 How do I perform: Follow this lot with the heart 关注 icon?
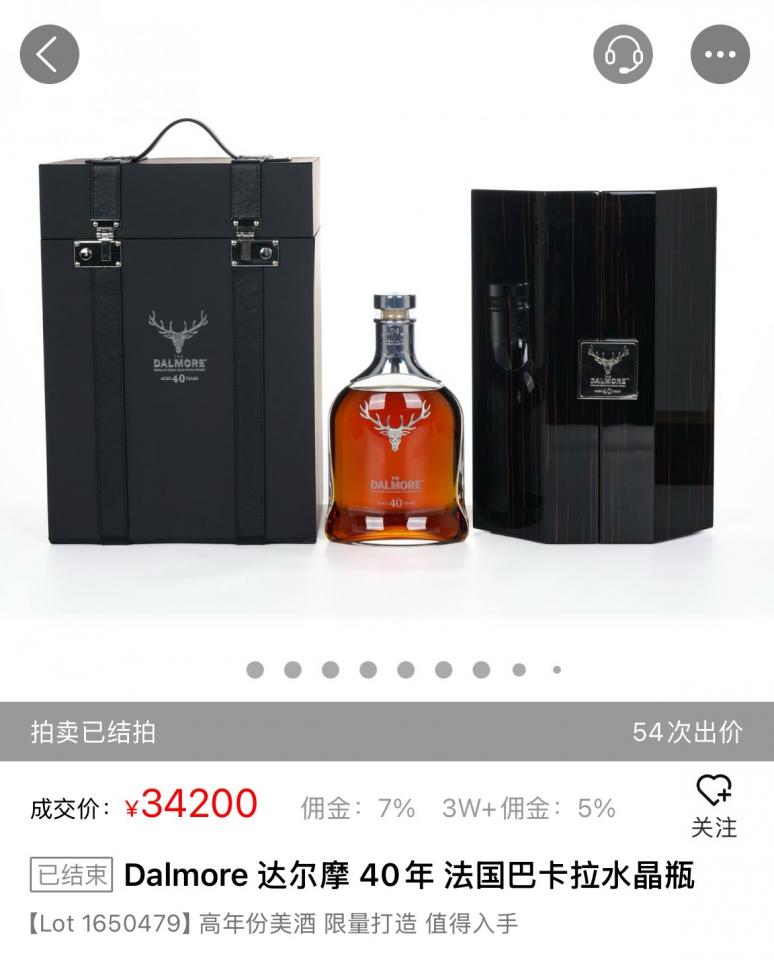point(714,804)
